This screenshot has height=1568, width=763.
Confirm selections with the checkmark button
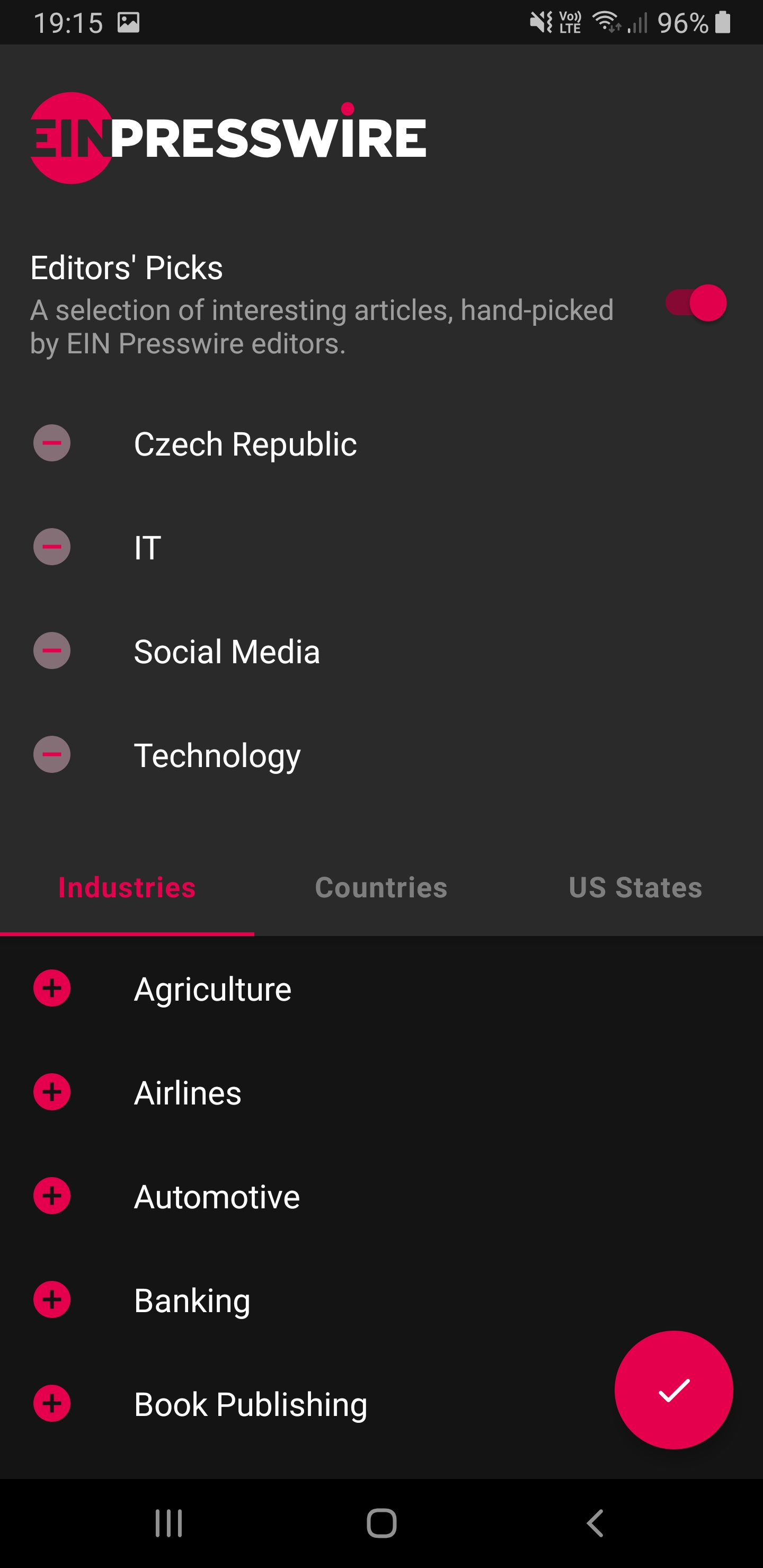(x=673, y=1390)
